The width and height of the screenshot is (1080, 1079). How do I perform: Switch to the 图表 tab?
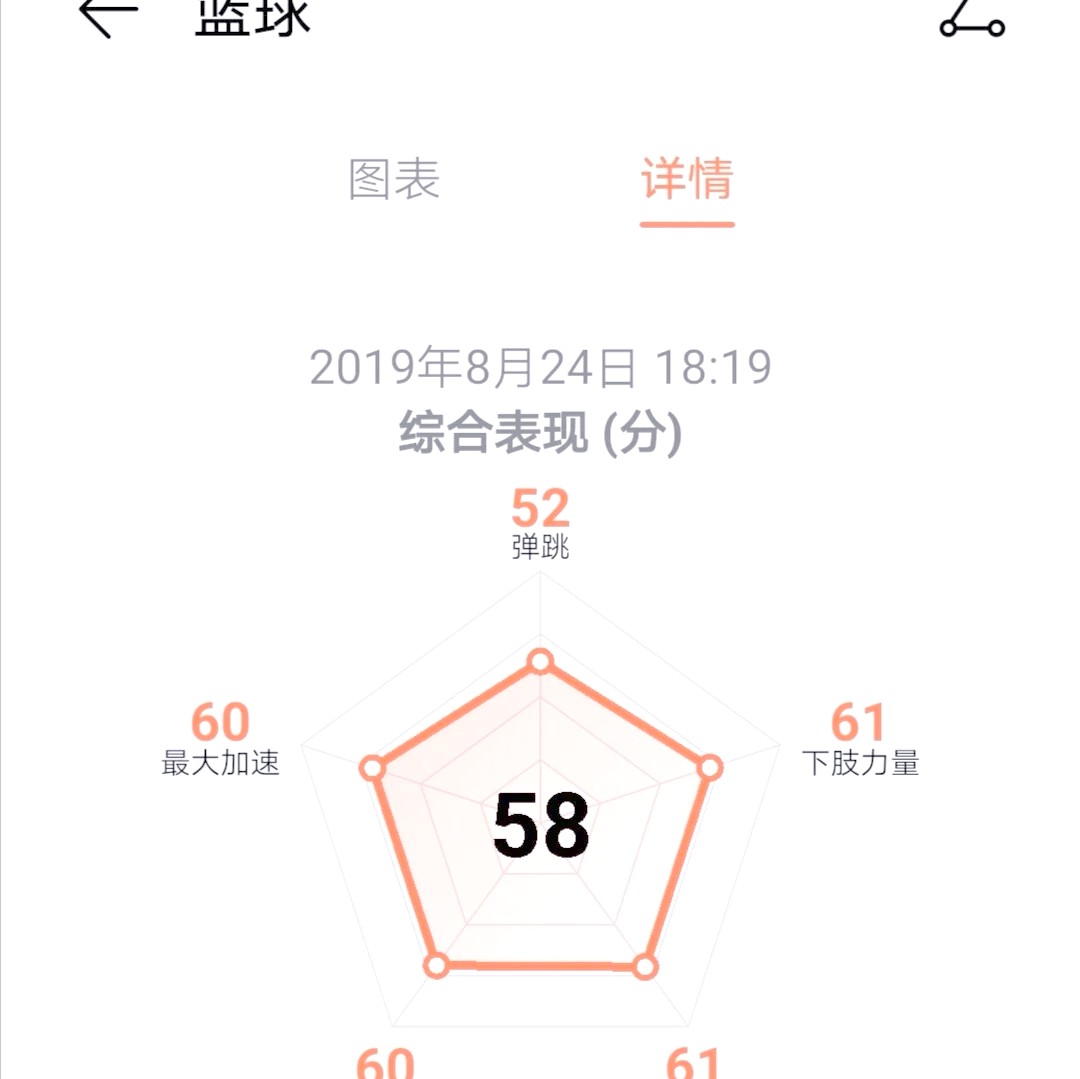[394, 180]
